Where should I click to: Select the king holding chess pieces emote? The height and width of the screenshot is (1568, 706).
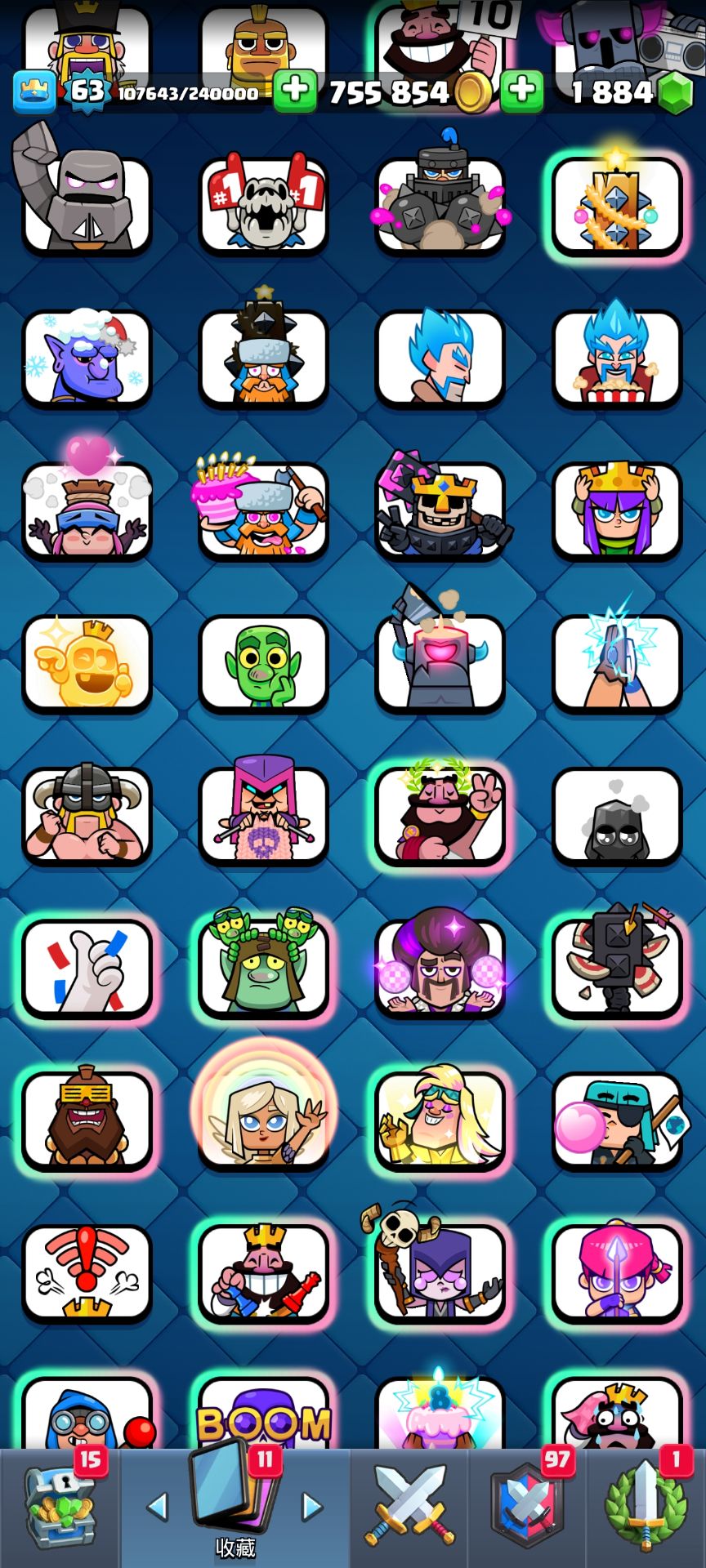263,1273
